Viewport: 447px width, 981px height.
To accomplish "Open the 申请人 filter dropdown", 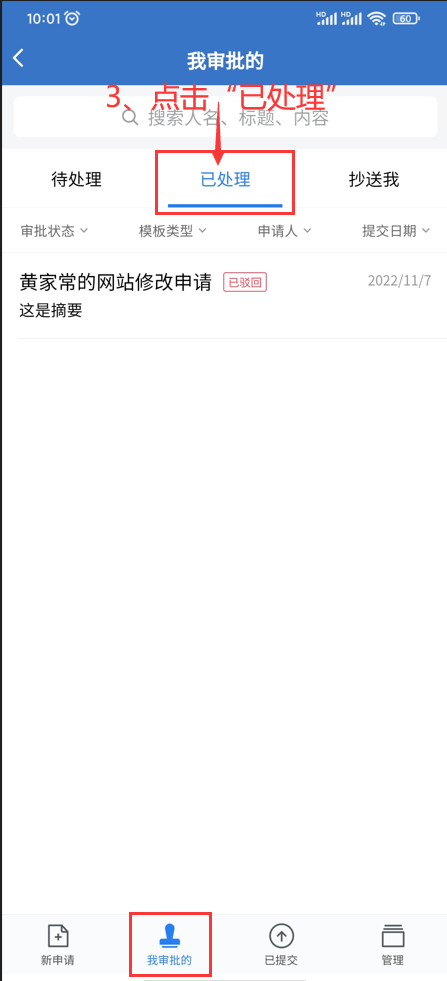I will pyautogui.click(x=285, y=231).
